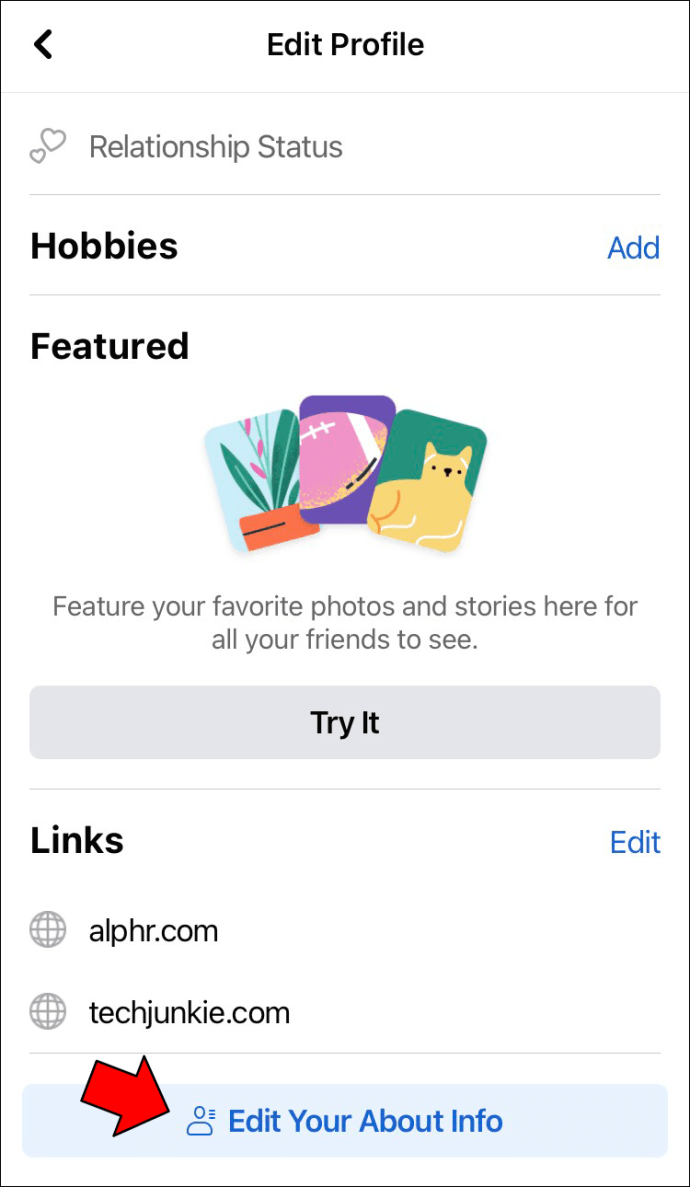The width and height of the screenshot is (690, 1187).
Task: Add hobbies to your profile
Action: 633,247
